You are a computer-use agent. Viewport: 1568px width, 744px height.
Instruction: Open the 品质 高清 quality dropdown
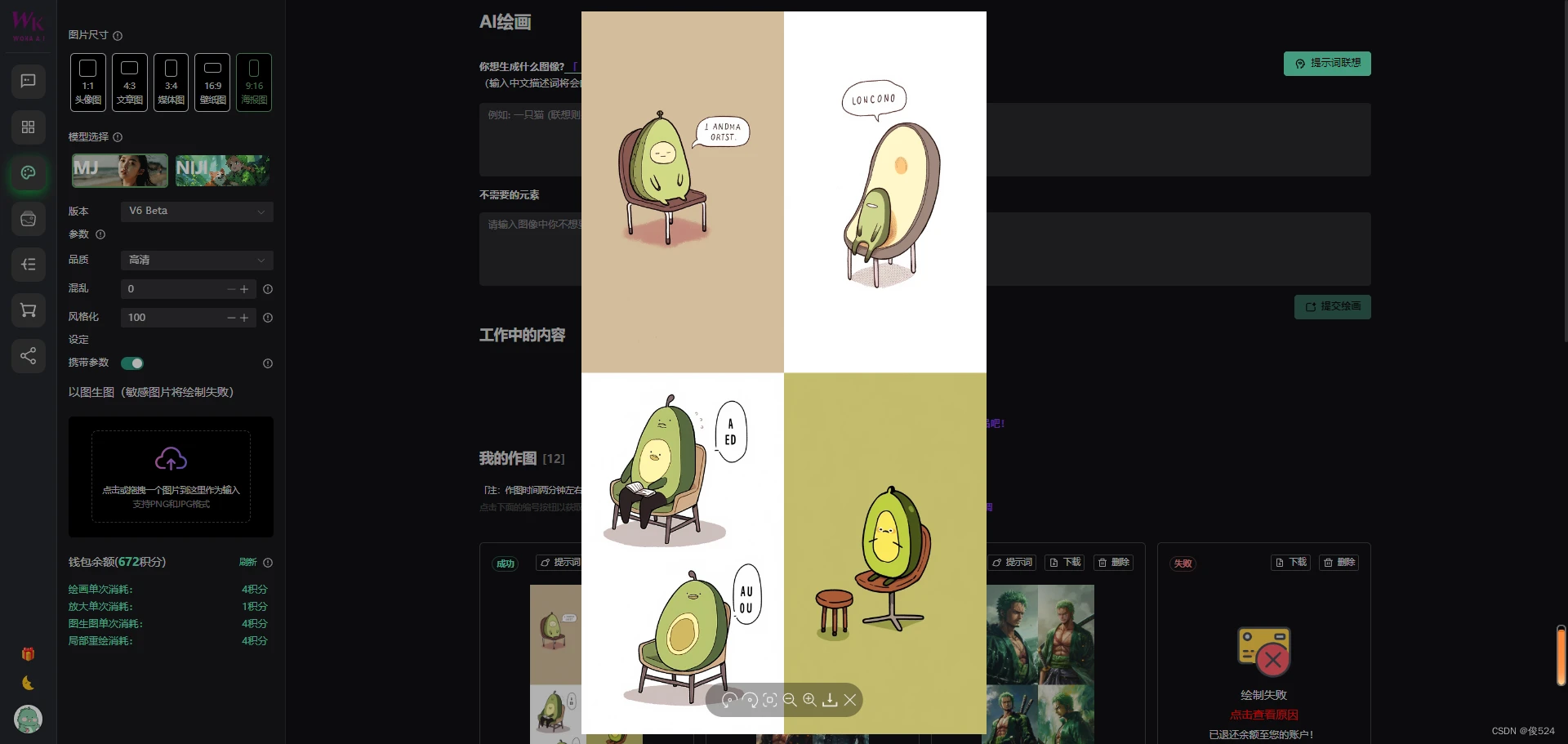pos(197,260)
